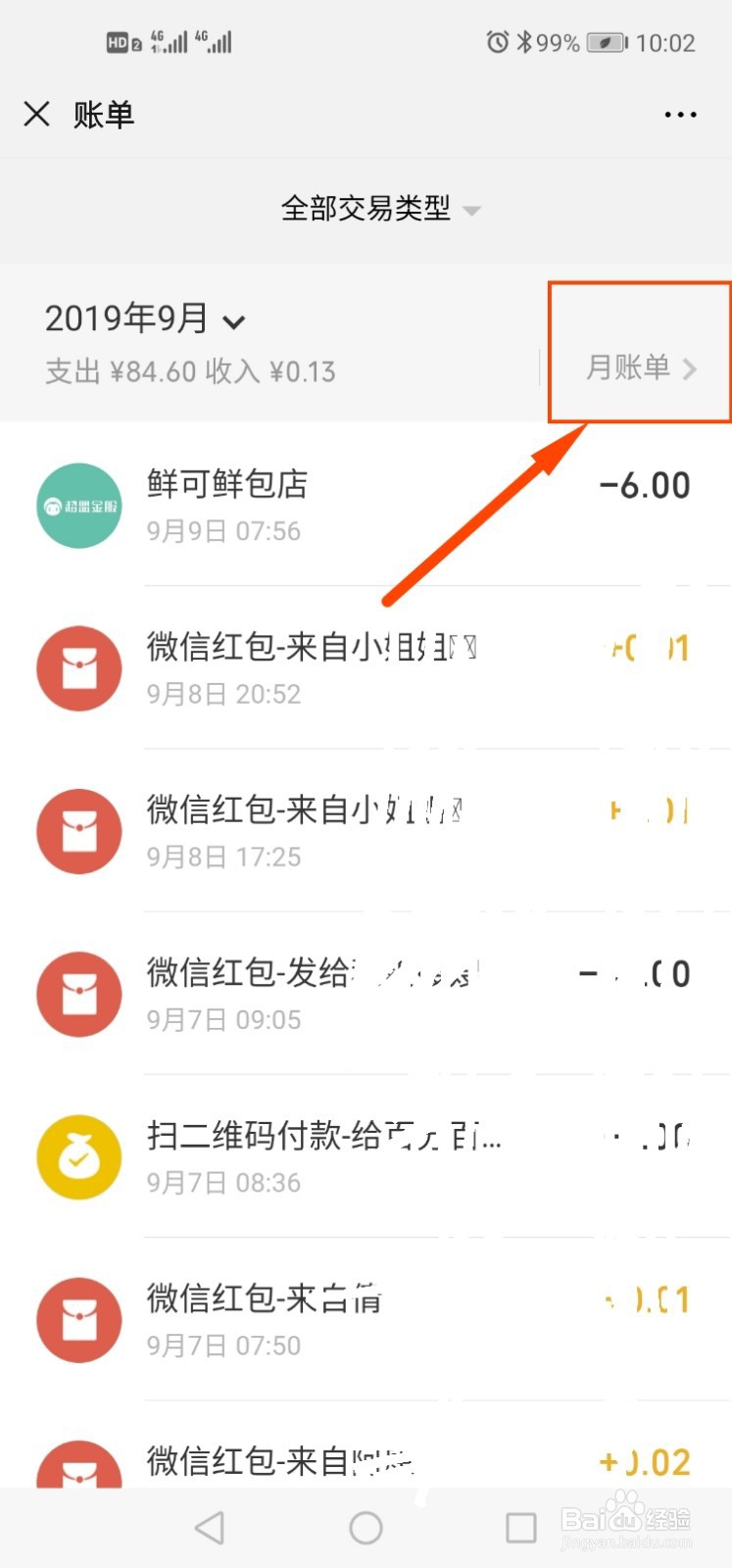
Task: Tap the yellow money pouch scan-payment icon
Action: [78, 1157]
